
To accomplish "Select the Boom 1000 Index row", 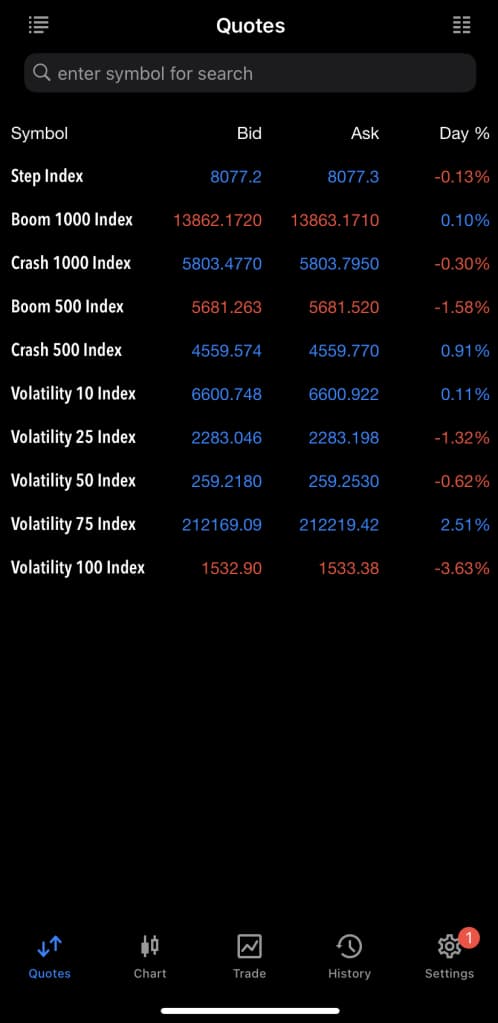I will click(x=249, y=220).
